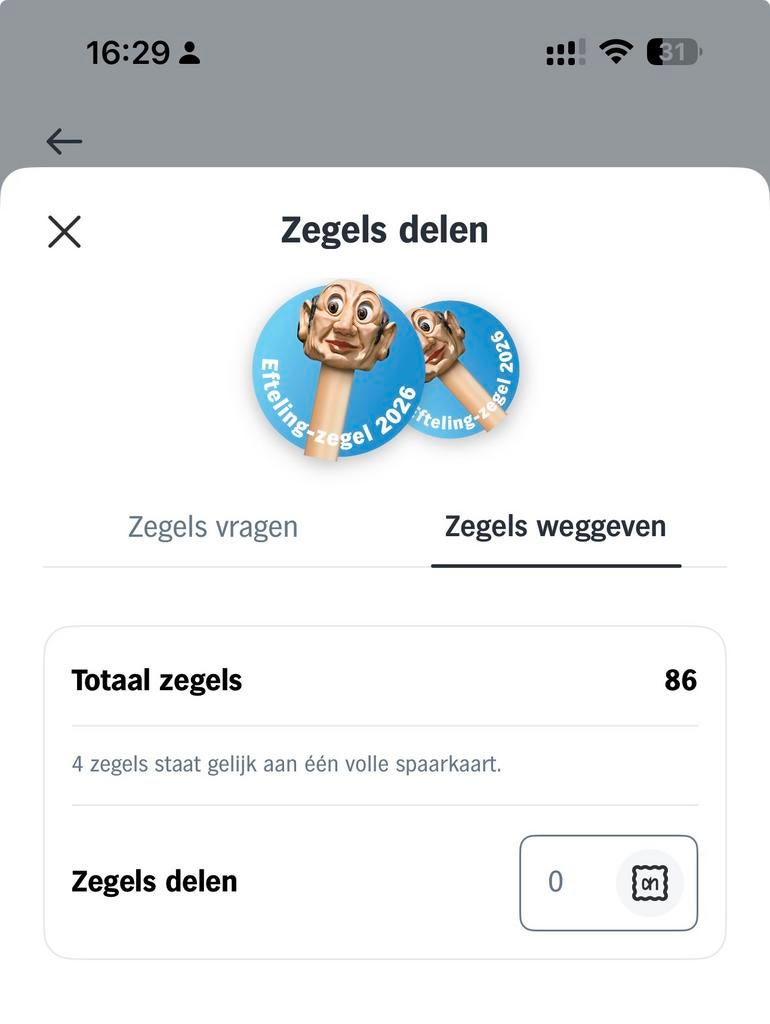Select the zegel stamp icon in the input field

click(x=652, y=882)
